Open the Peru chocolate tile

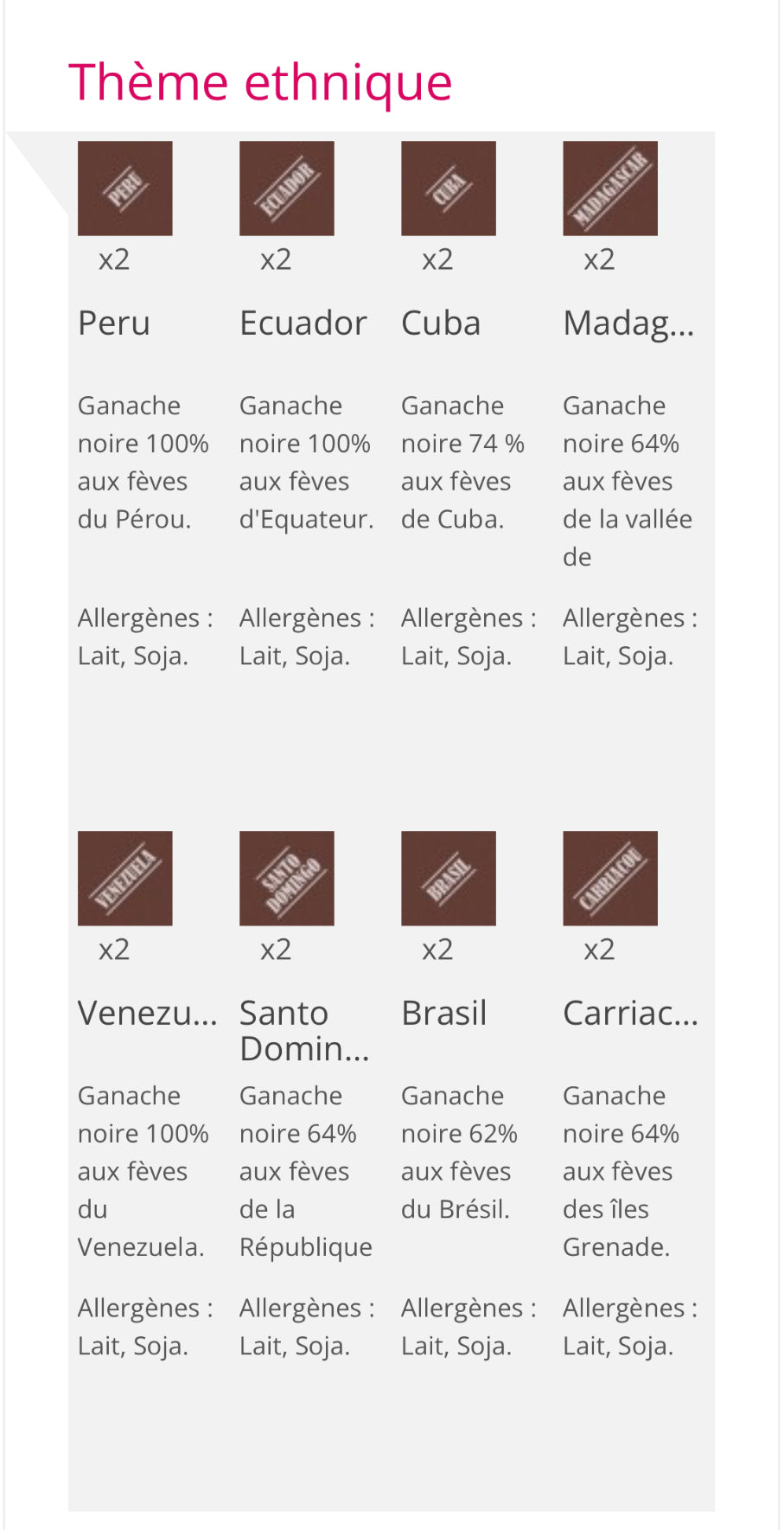[125, 189]
